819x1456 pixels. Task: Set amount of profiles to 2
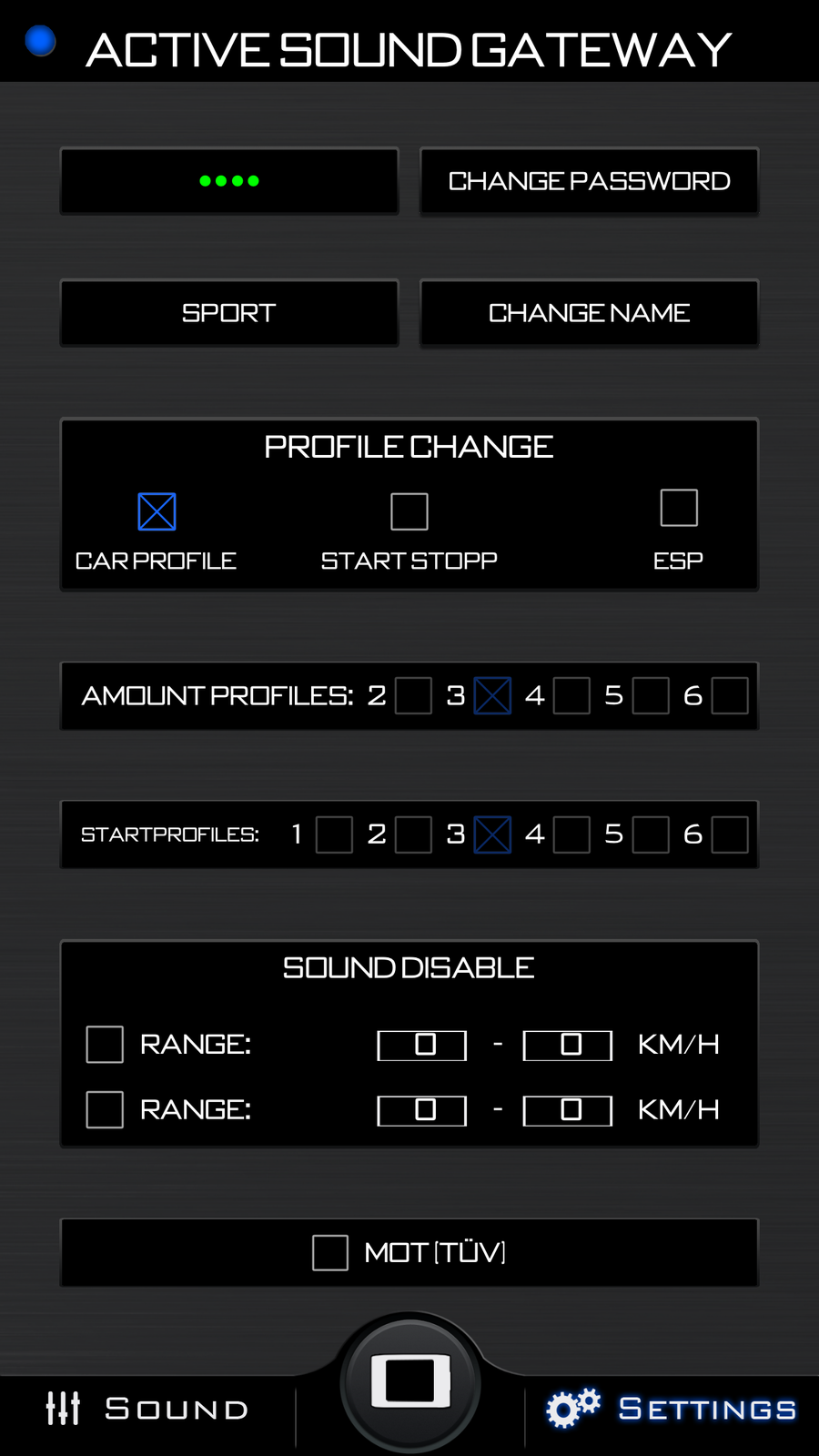point(413,696)
